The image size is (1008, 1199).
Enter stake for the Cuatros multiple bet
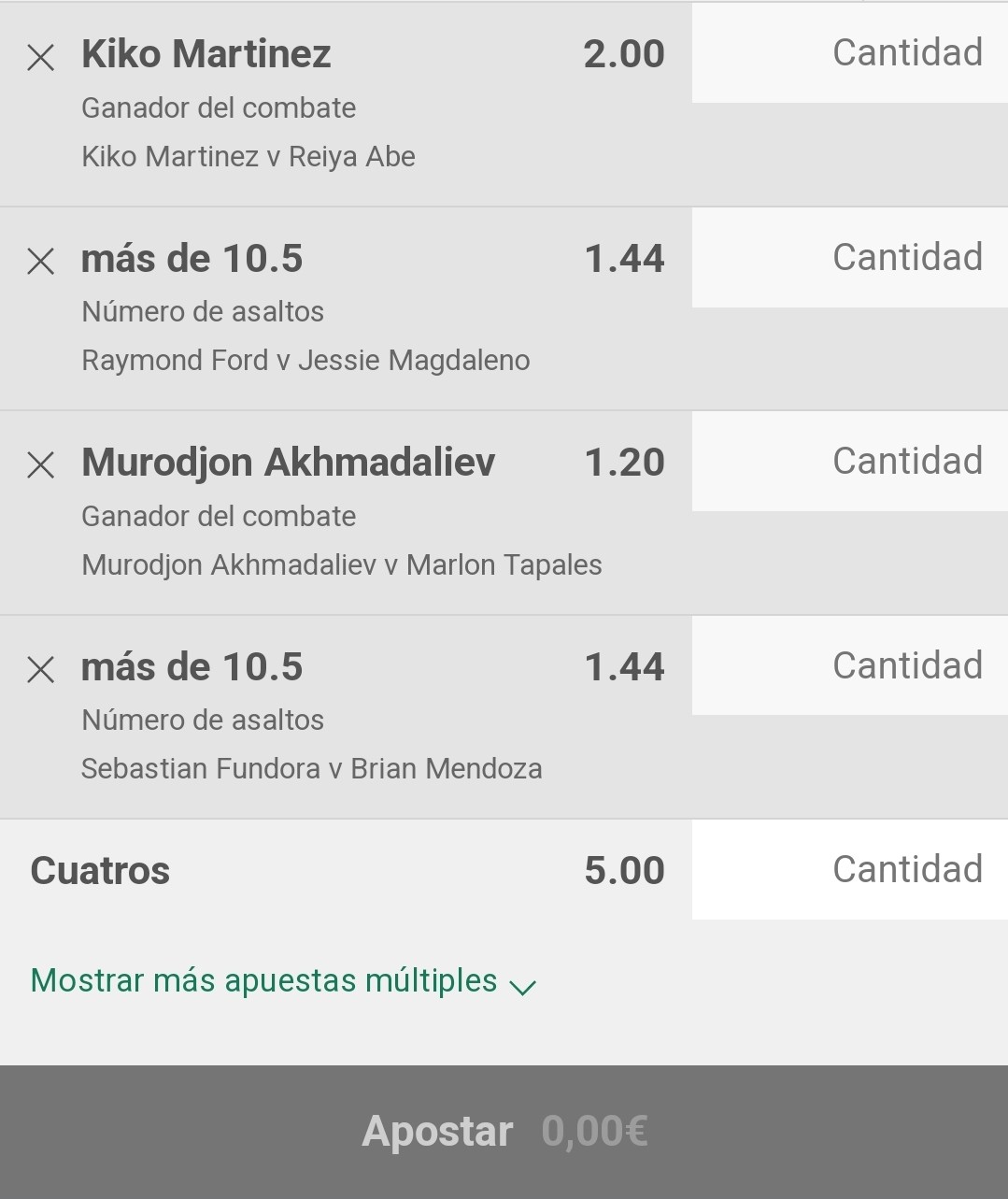coord(849,870)
